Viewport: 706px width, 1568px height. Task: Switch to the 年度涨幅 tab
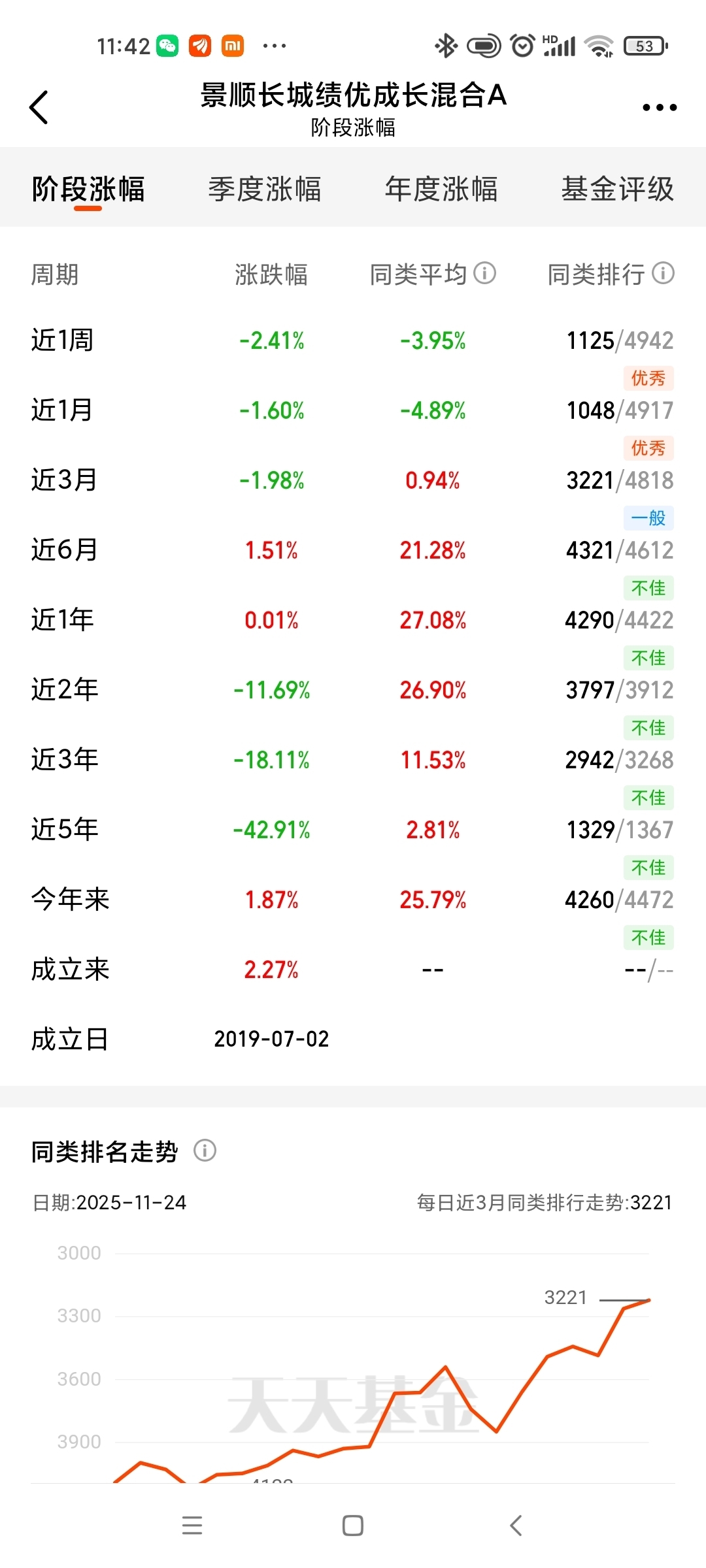click(441, 189)
